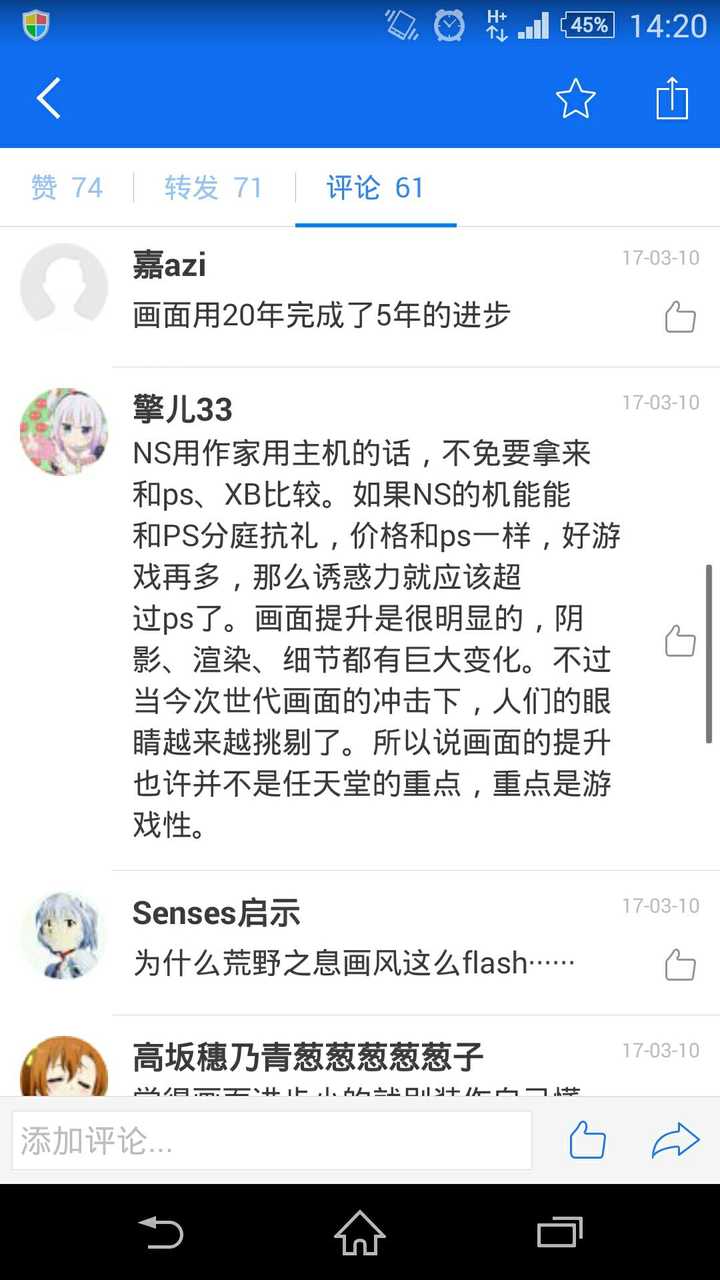Image resolution: width=720 pixels, height=1280 pixels.
Task: Open Senses启示's profile avatar
Action: coord(64,935)
